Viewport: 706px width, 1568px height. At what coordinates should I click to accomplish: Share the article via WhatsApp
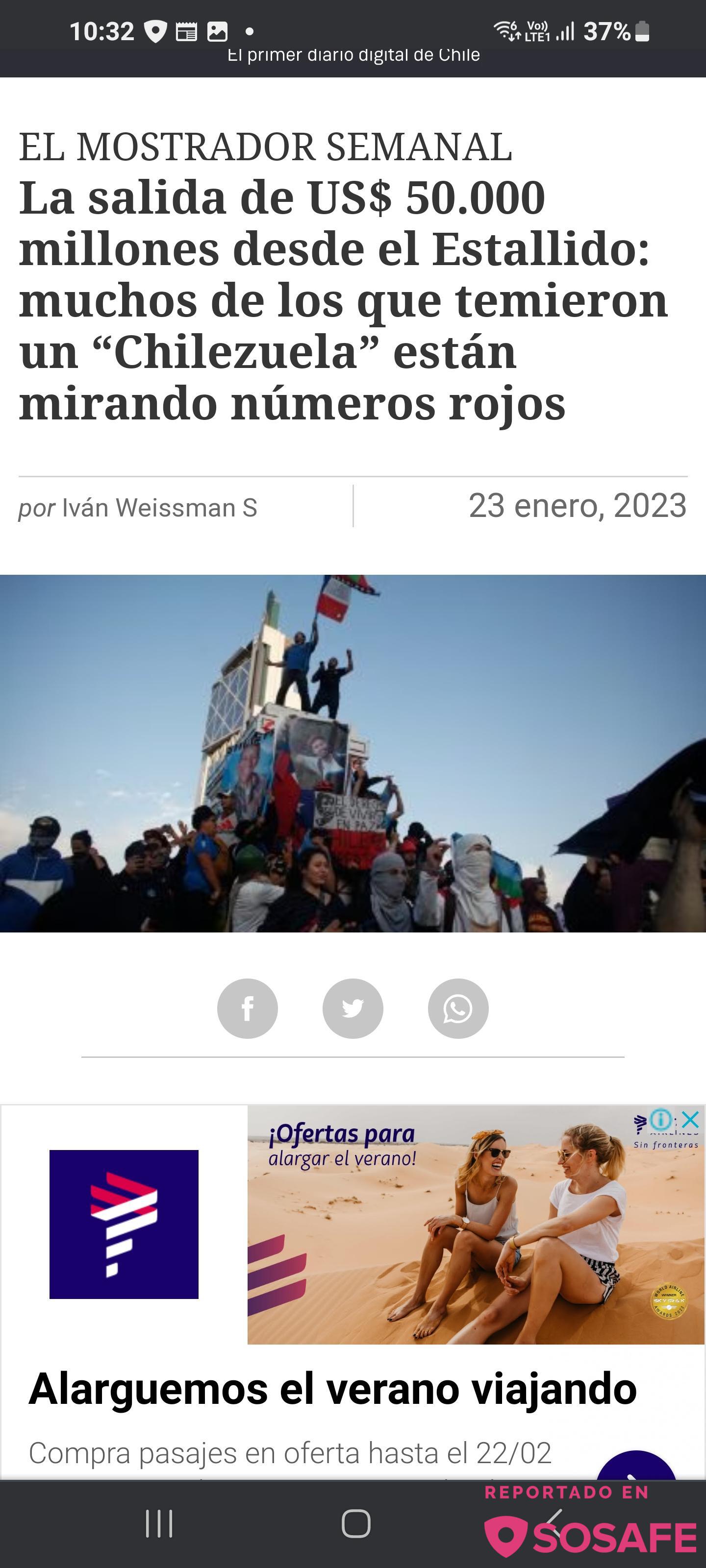[458, 1008]
